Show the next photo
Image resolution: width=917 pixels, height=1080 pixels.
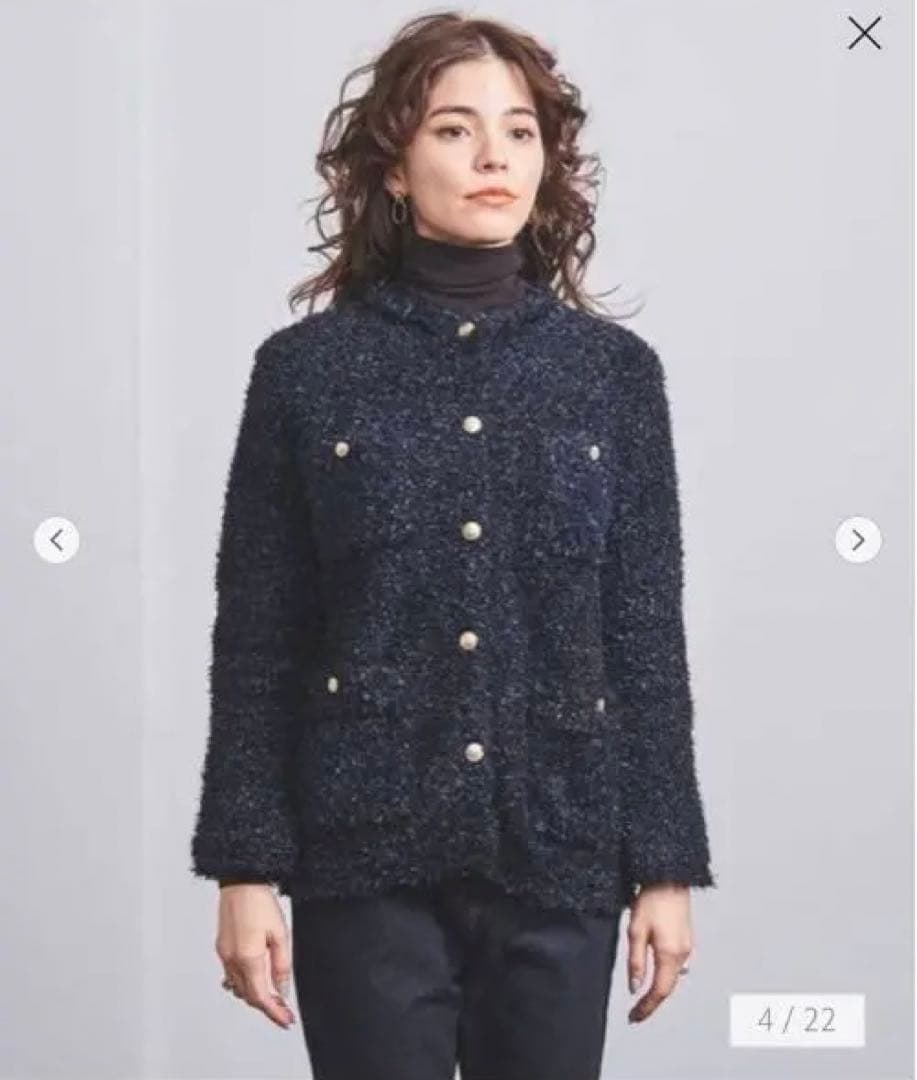858,540
